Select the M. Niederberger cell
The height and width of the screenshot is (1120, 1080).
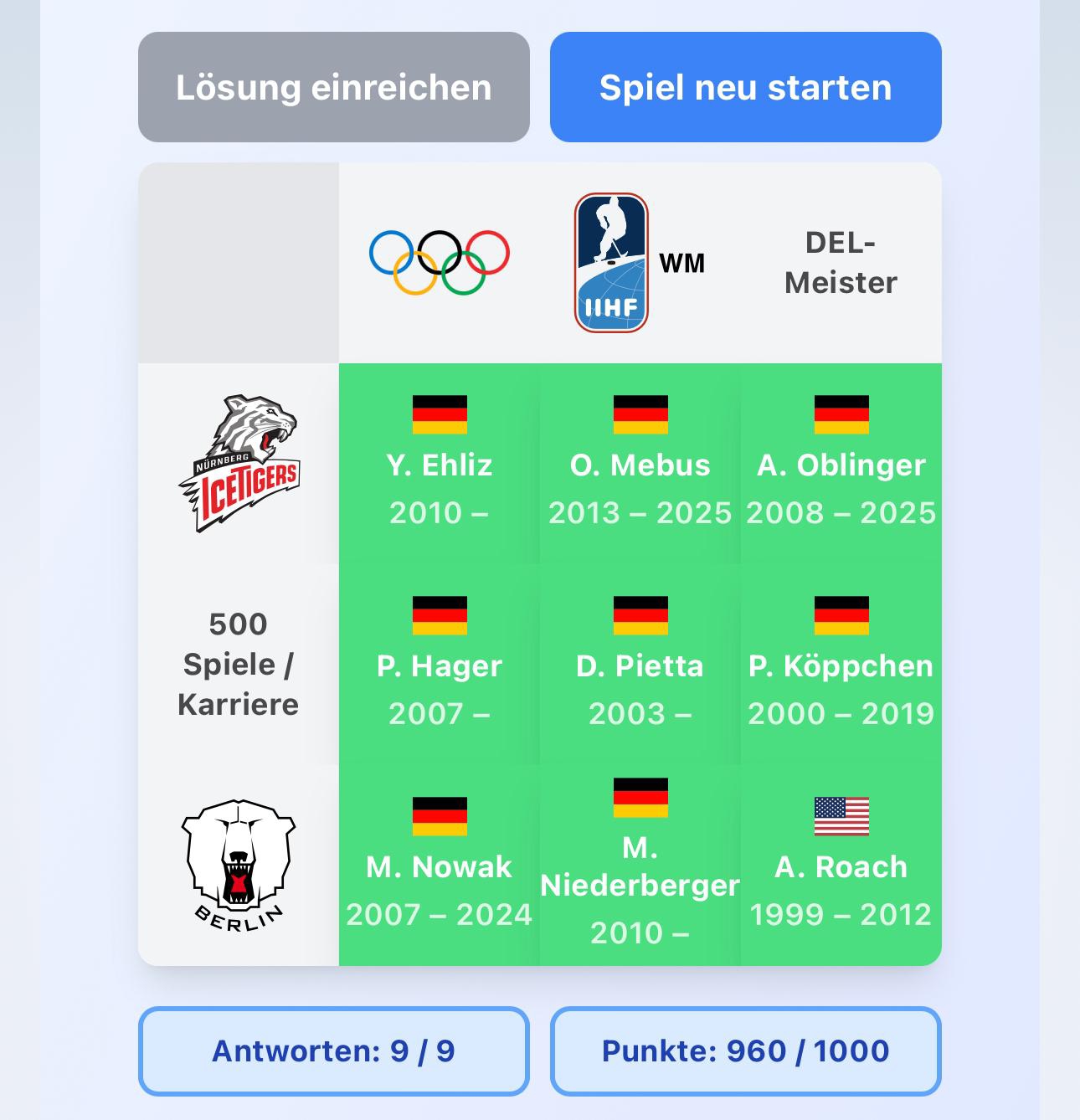[x=640, y=866]
